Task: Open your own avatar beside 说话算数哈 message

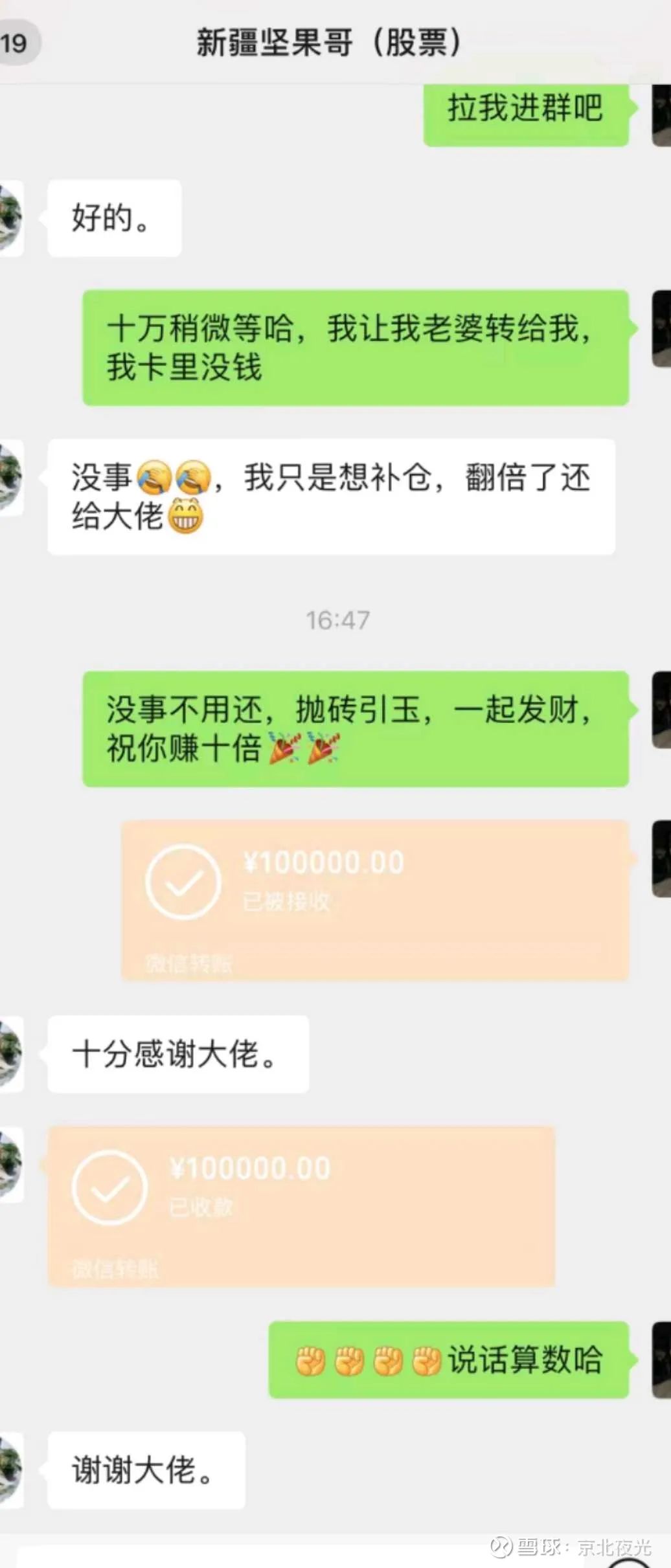Action: (x=661, y=1360)
